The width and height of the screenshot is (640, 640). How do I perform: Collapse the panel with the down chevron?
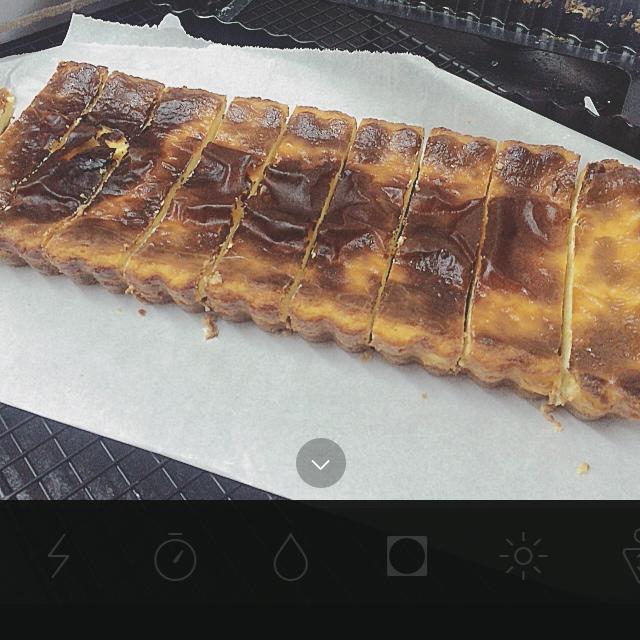tap(321, 463)
